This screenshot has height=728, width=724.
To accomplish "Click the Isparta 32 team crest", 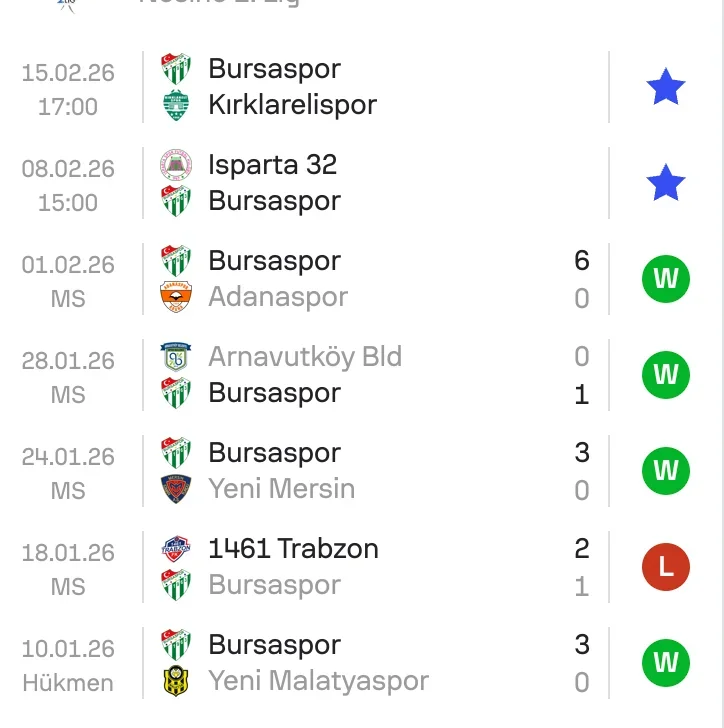I will [x=178, y=165].
